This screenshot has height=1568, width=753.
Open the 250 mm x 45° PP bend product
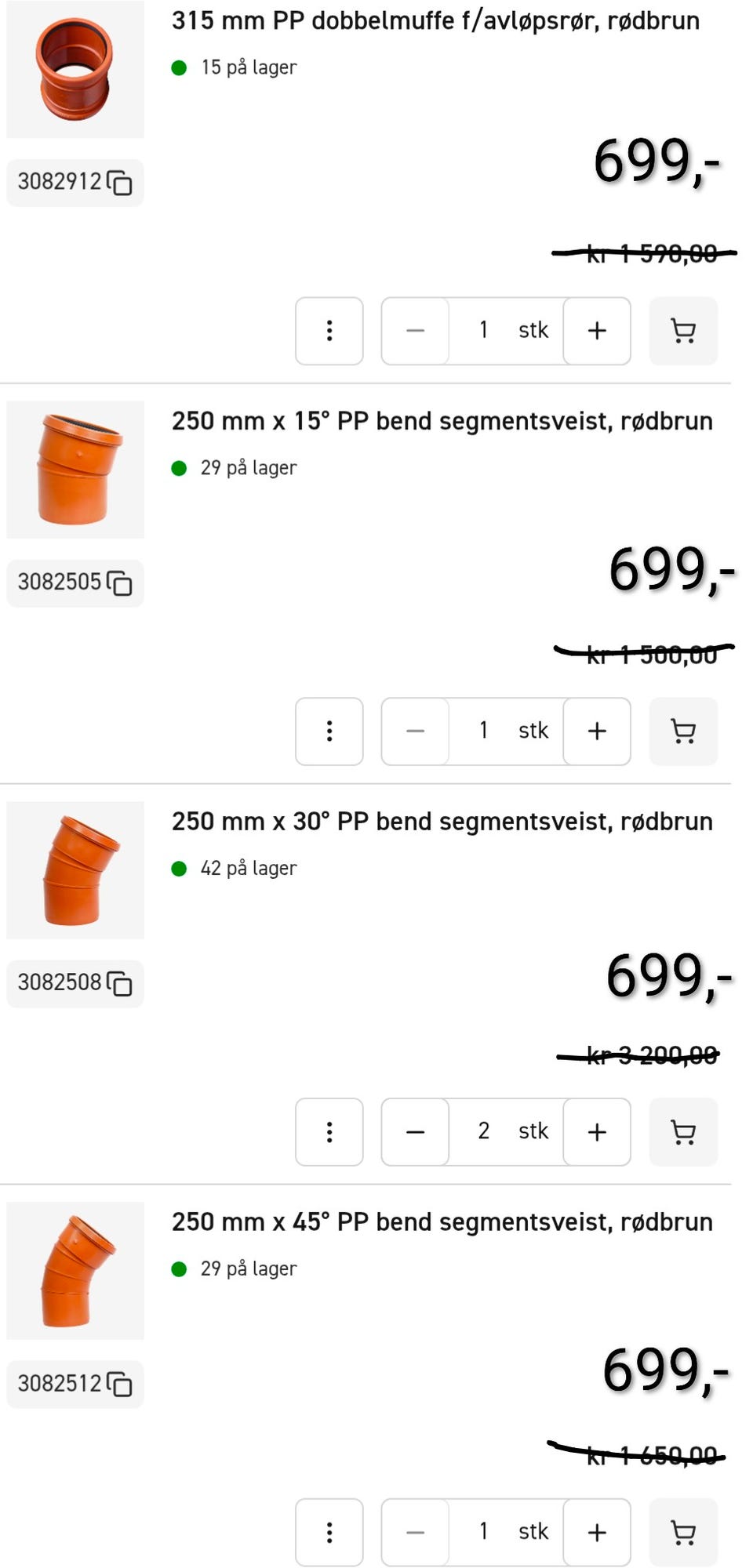(442, 1222)
